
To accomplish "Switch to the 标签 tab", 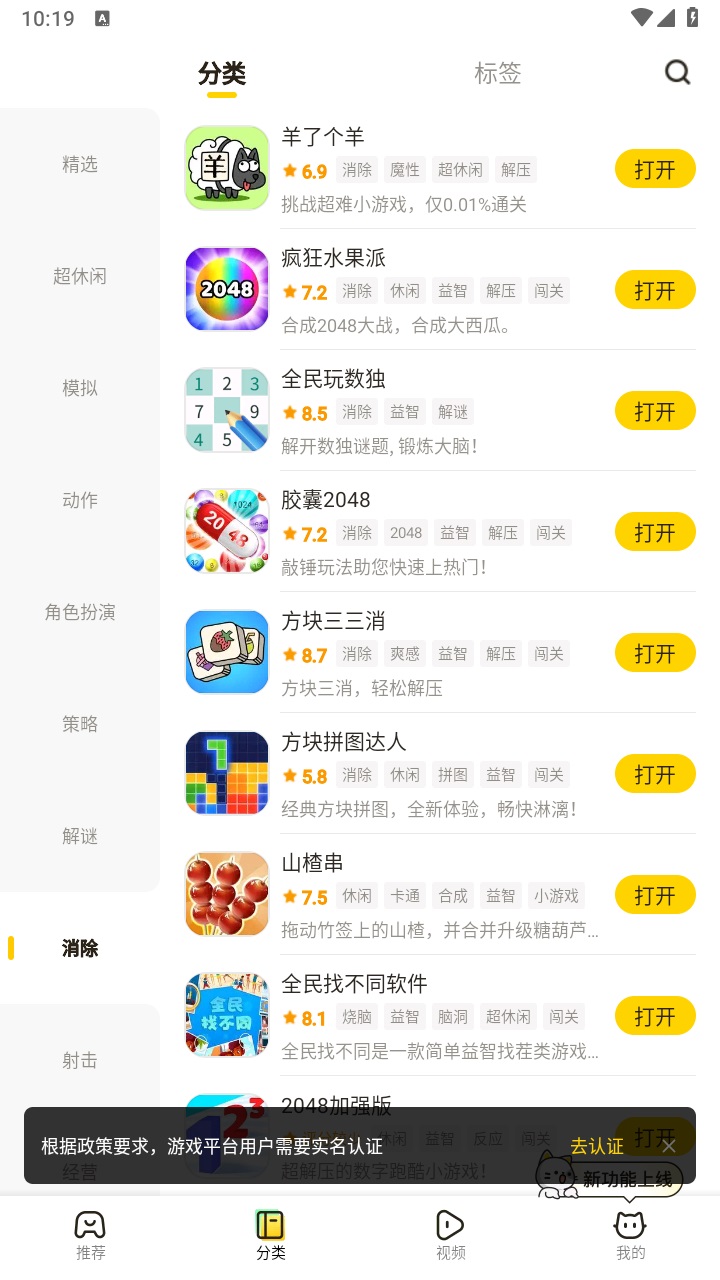I will point(497,72).
